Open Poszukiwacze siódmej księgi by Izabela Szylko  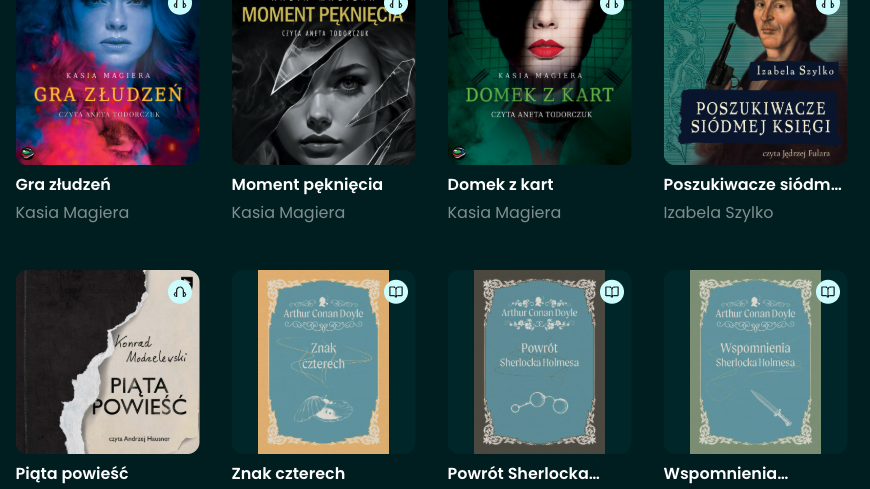coord(755,85)
